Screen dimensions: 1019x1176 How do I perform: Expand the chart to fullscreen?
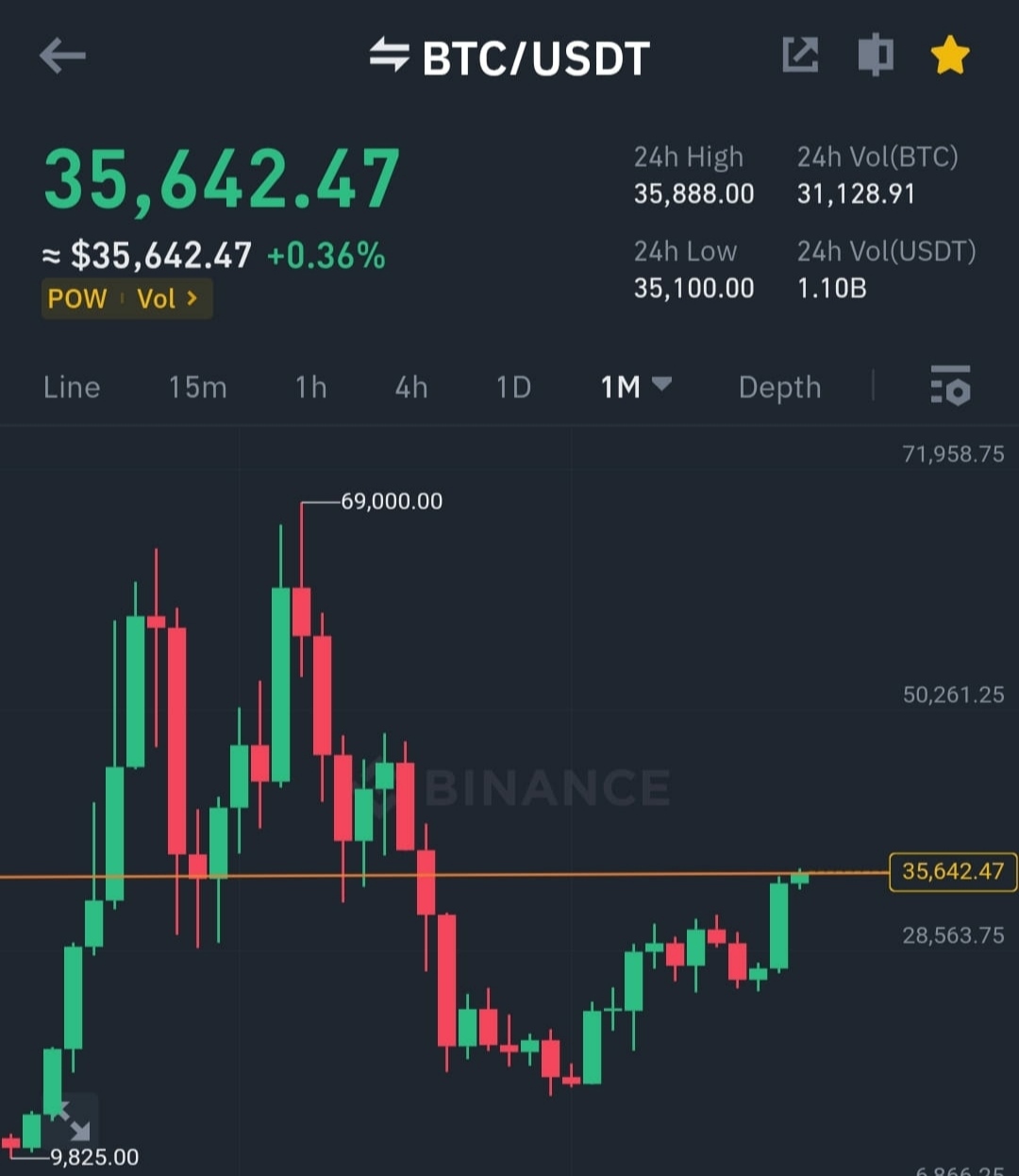(x=71, y=1121)
